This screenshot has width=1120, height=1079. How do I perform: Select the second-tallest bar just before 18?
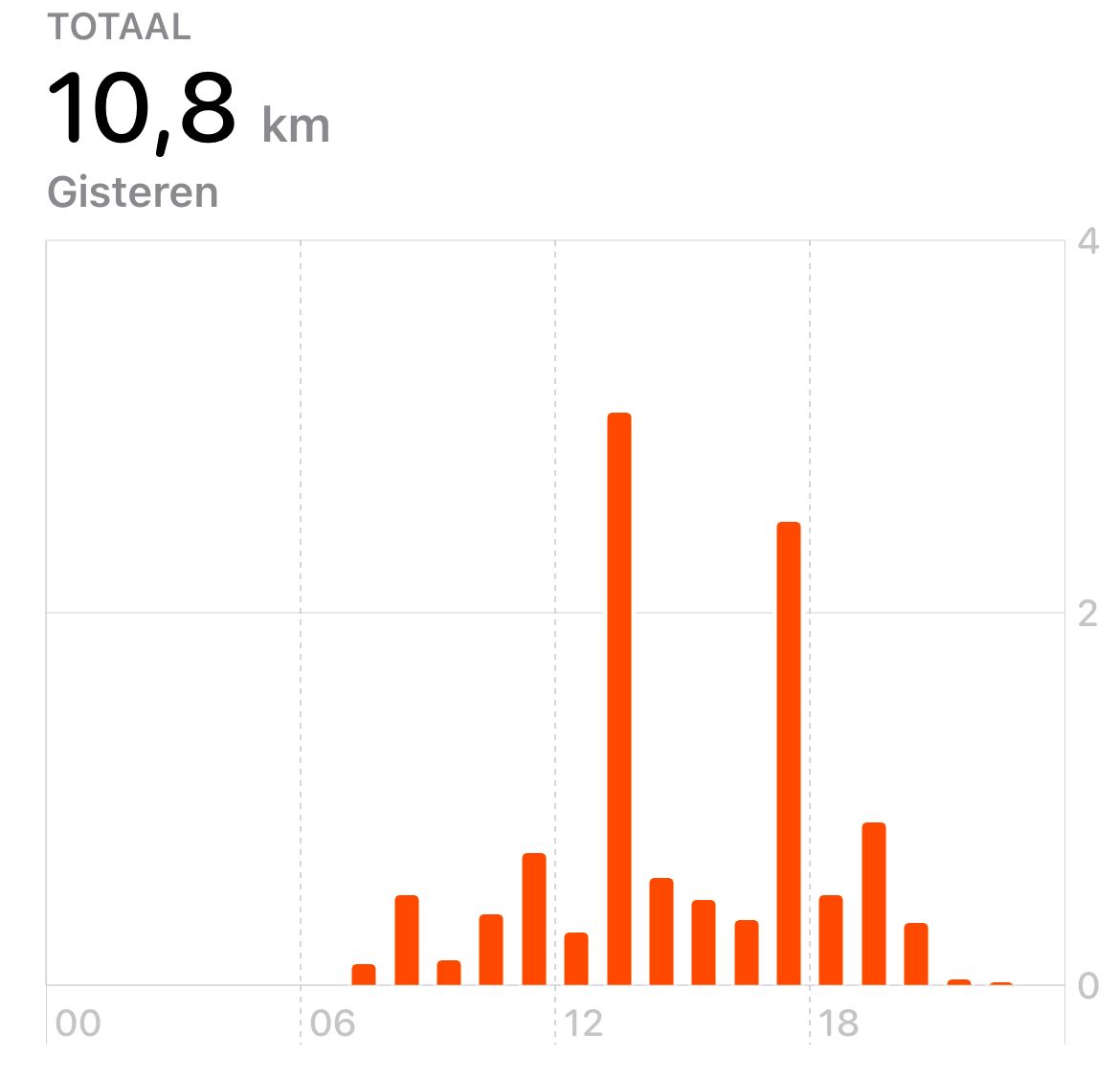(789, 753)
